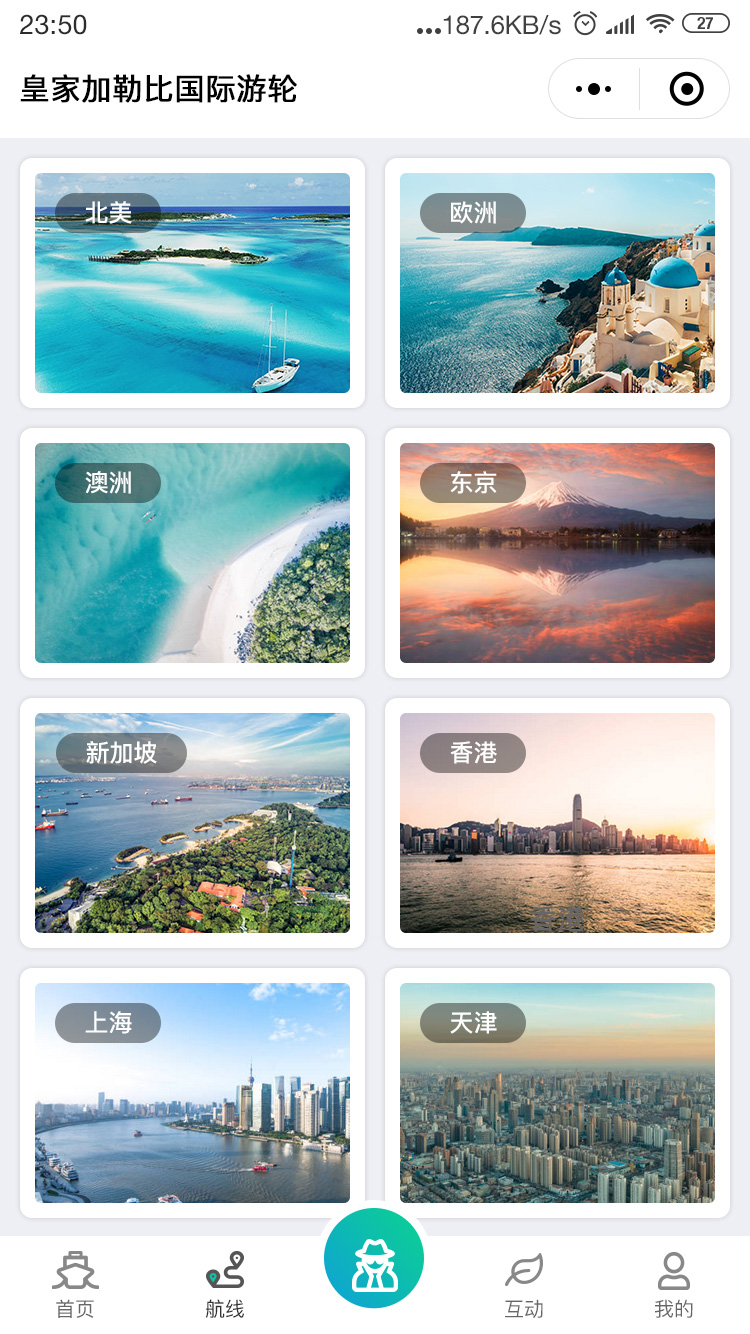
Task: Open the mini program more-options menu
Action: [x=594, y=89]
